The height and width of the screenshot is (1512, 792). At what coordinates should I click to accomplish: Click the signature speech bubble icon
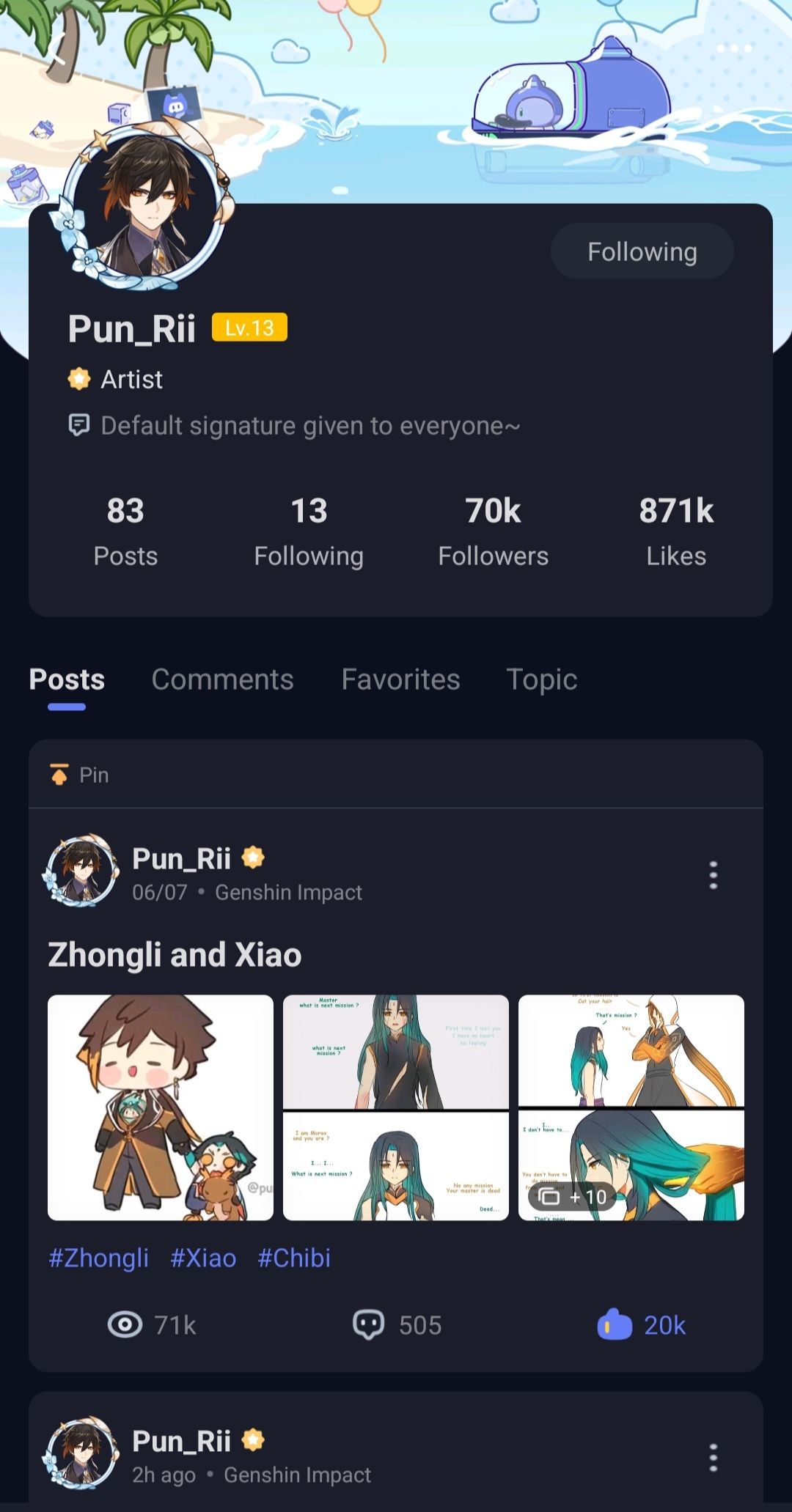click(80, 425)
